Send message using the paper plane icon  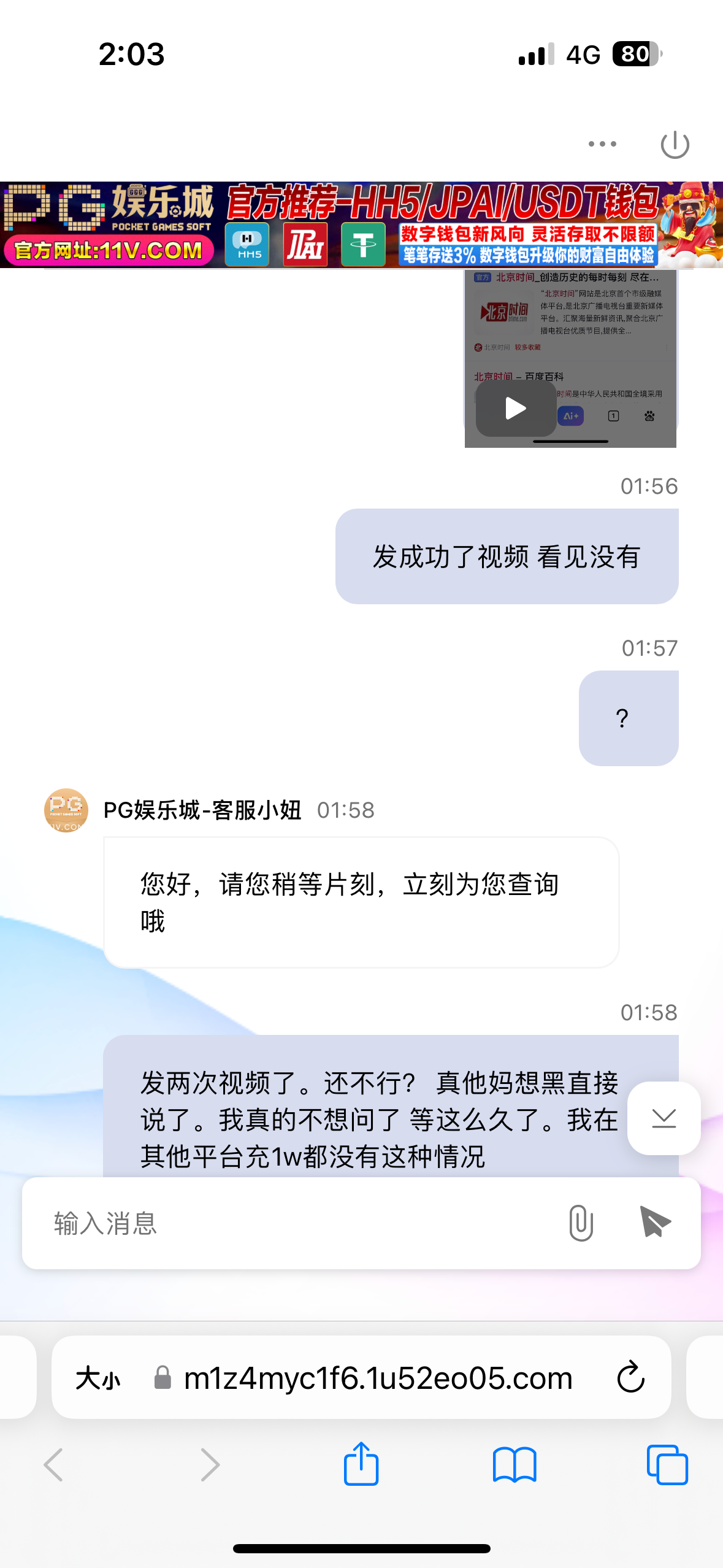654,1222
